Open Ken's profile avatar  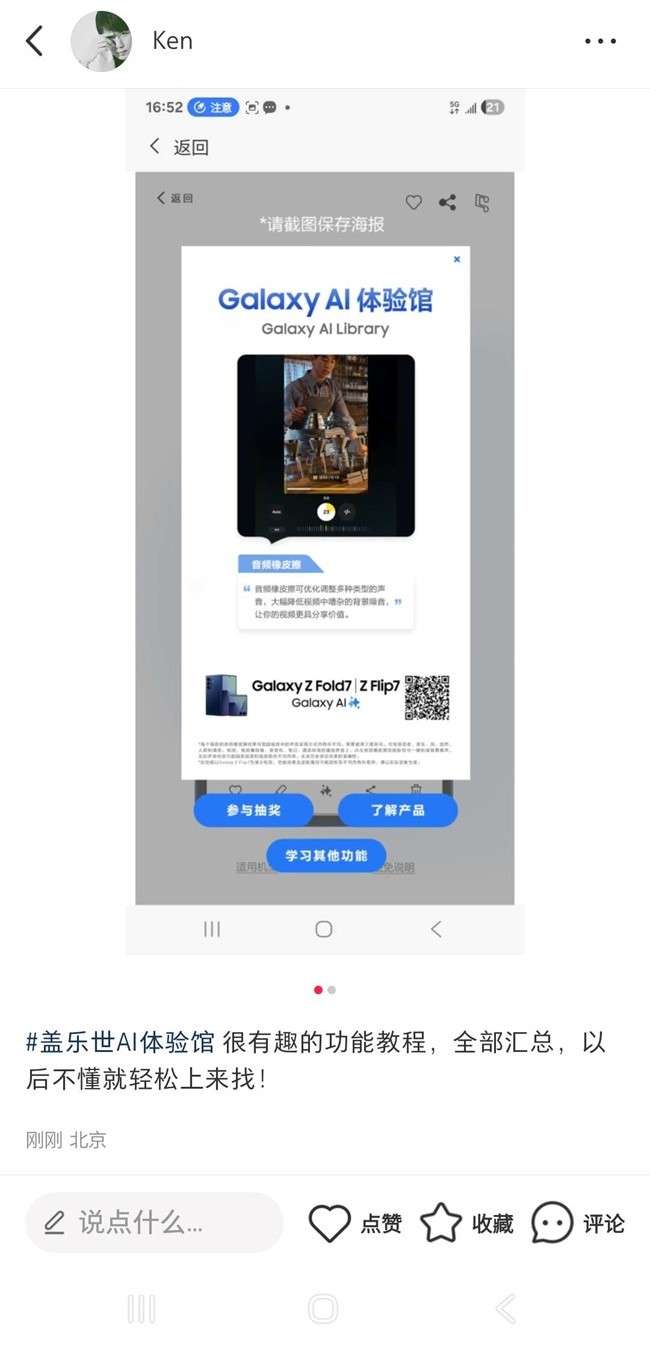pos(101,41)
